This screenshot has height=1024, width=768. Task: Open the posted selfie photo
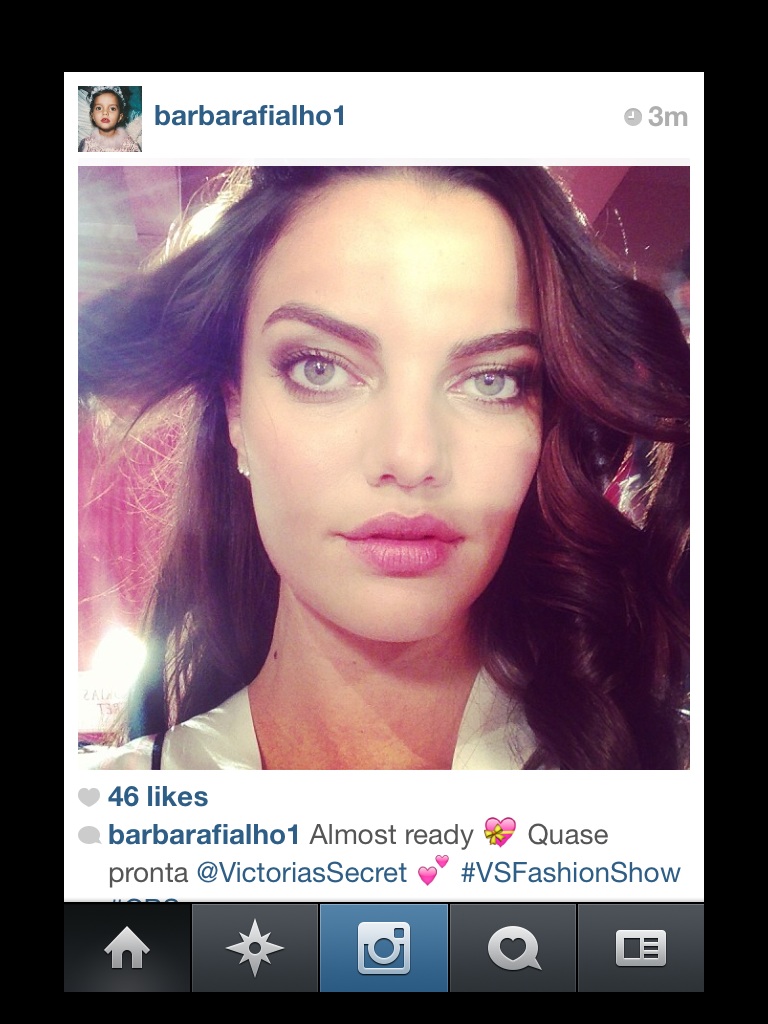pyautogui.click(x=384, y=468)
